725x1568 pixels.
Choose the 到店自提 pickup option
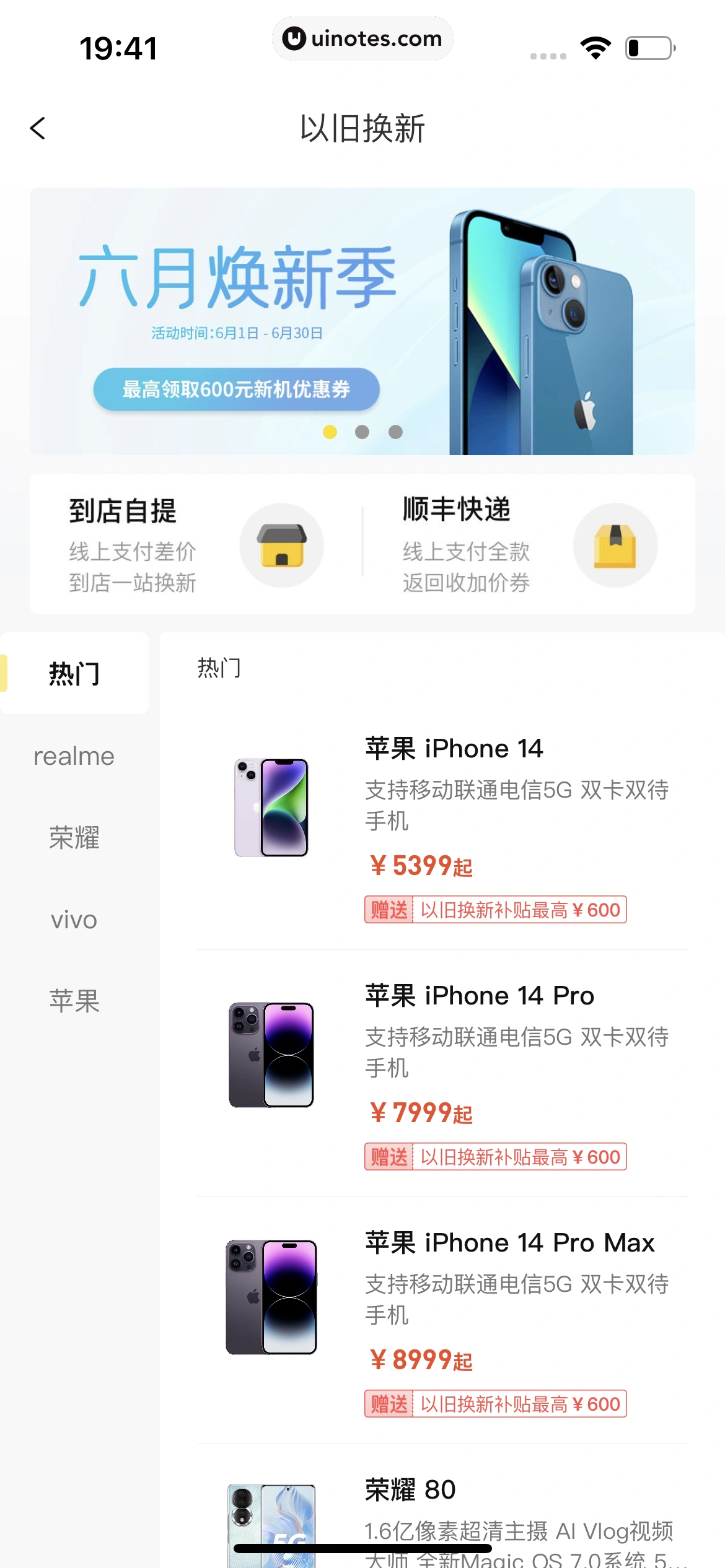coord(196,544)
